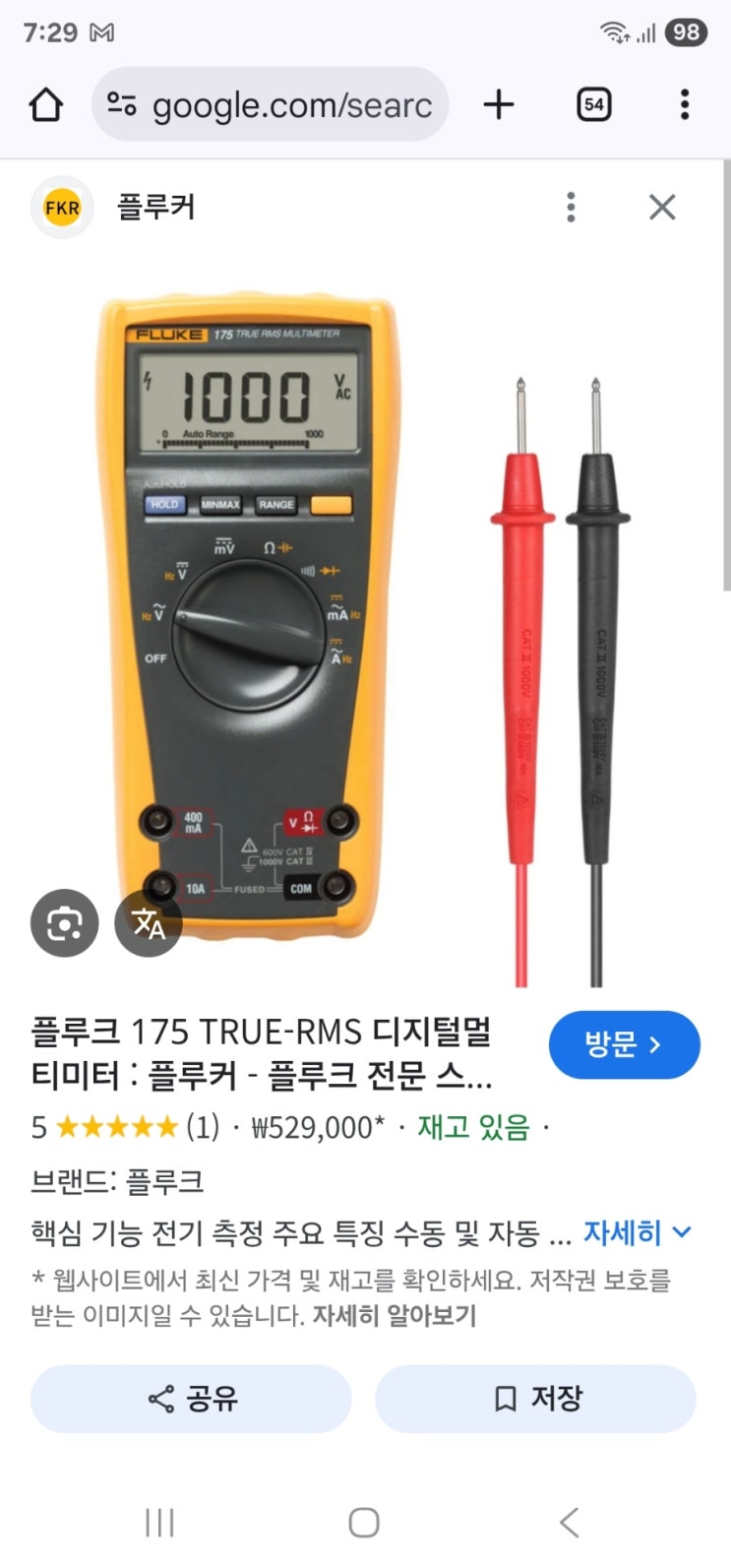Viewport: 731px width, 1568px height.
Task: Save the image with 저장
Action: [x=535, y=1398]
